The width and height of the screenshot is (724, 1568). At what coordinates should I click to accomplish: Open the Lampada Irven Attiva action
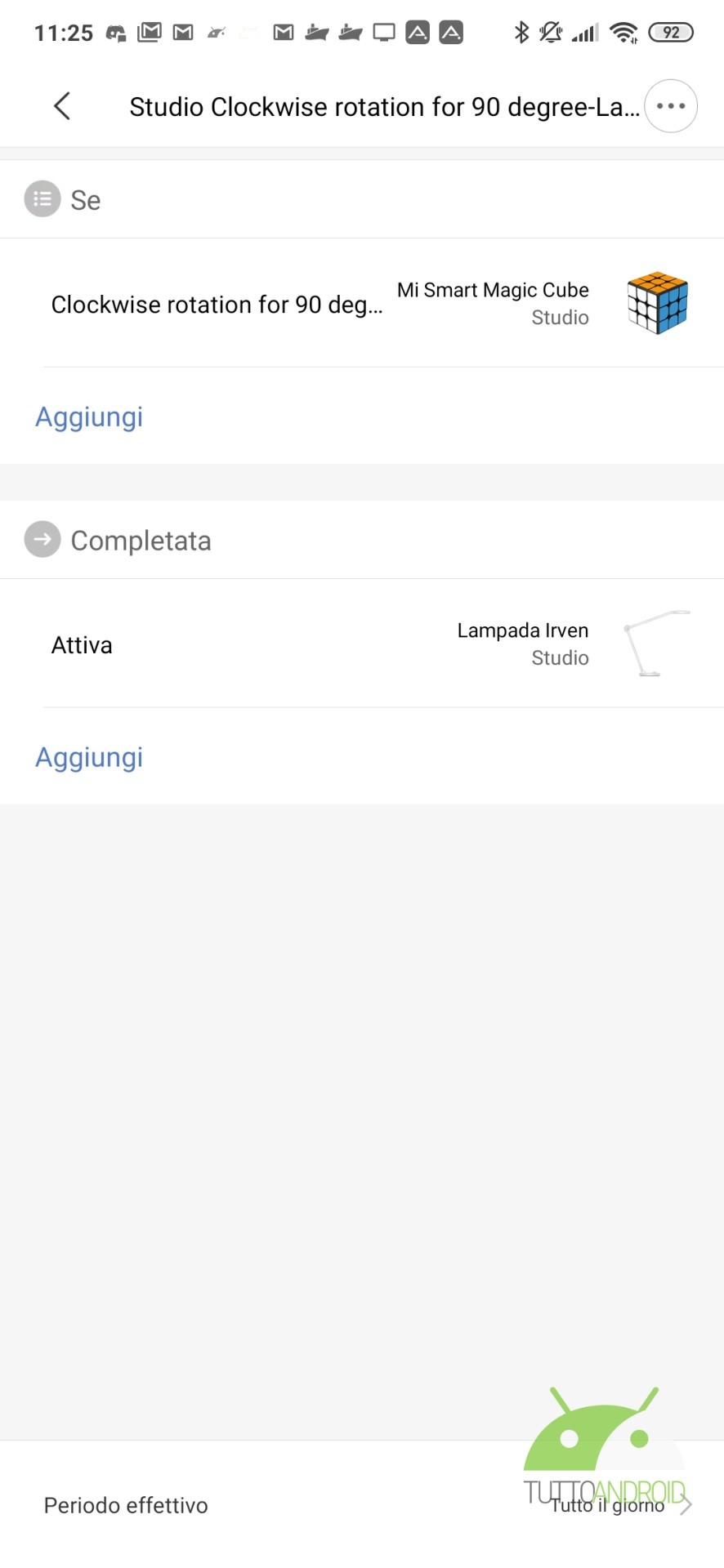click(362, 644)
